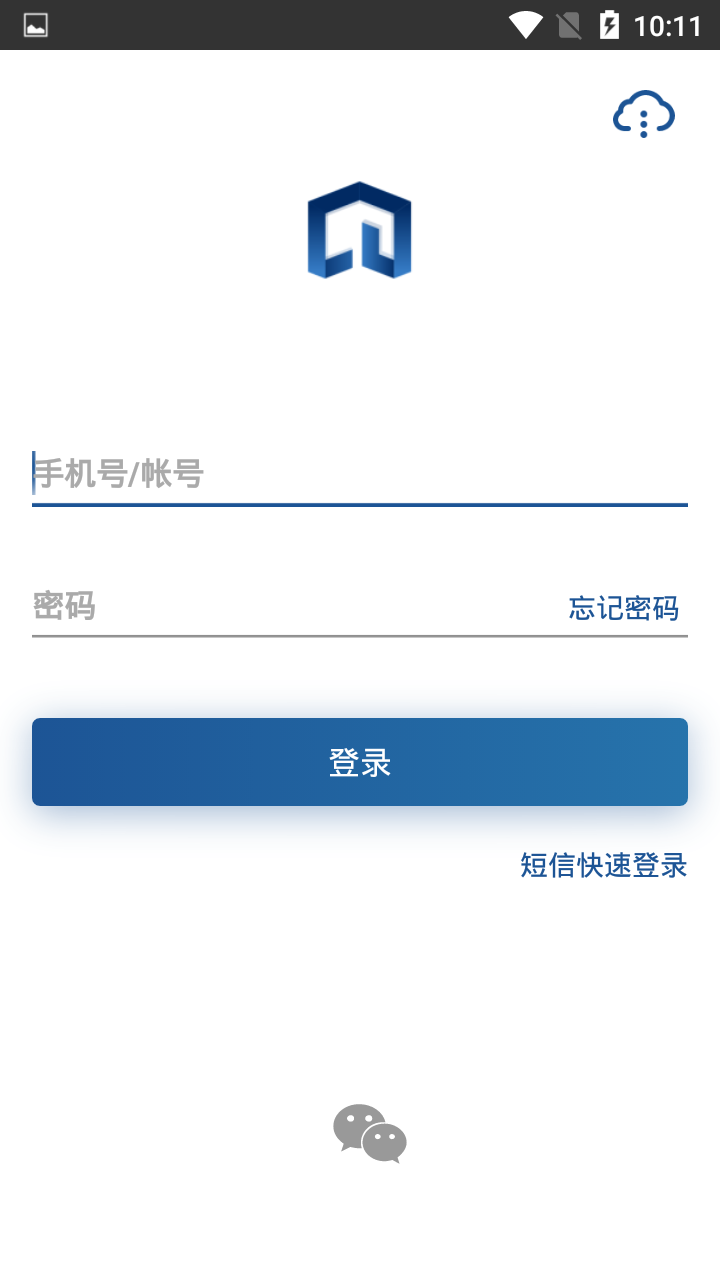Viewport: 720px width, 1280px height.
Task: Open the cloud settings icon
Action: [644, 115]
